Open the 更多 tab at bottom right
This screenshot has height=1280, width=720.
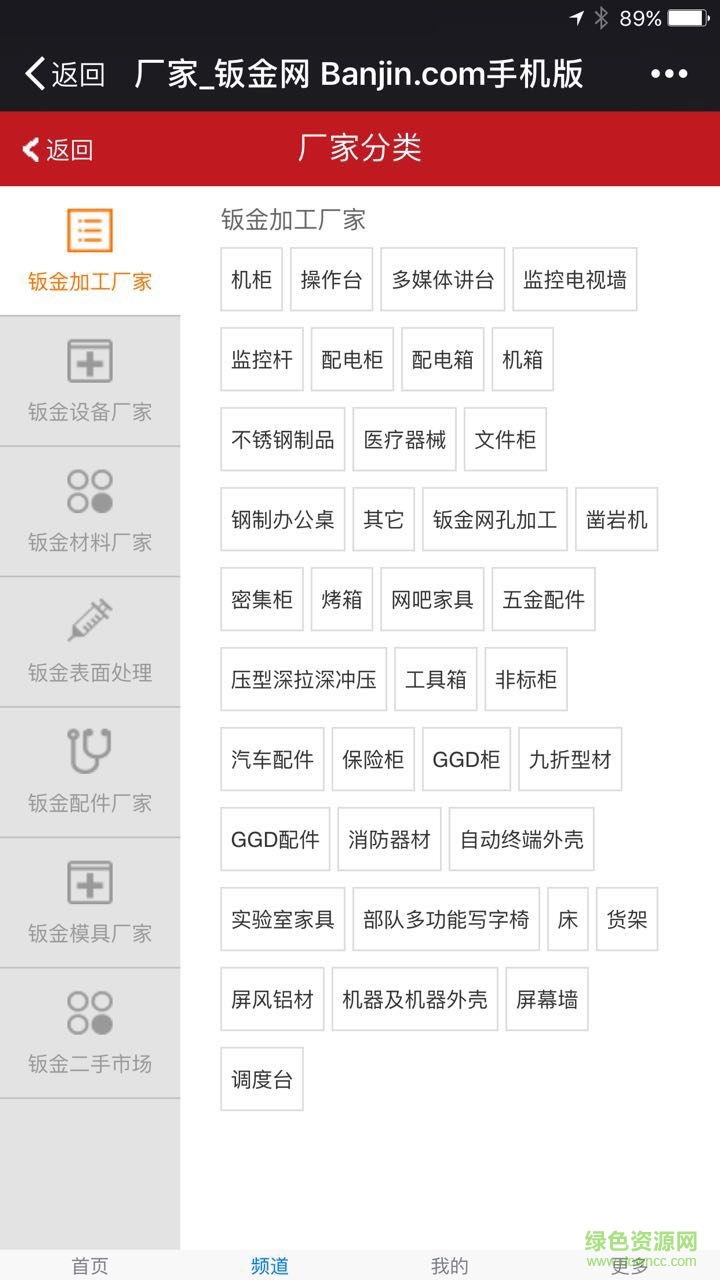[x=630, y=1265]
